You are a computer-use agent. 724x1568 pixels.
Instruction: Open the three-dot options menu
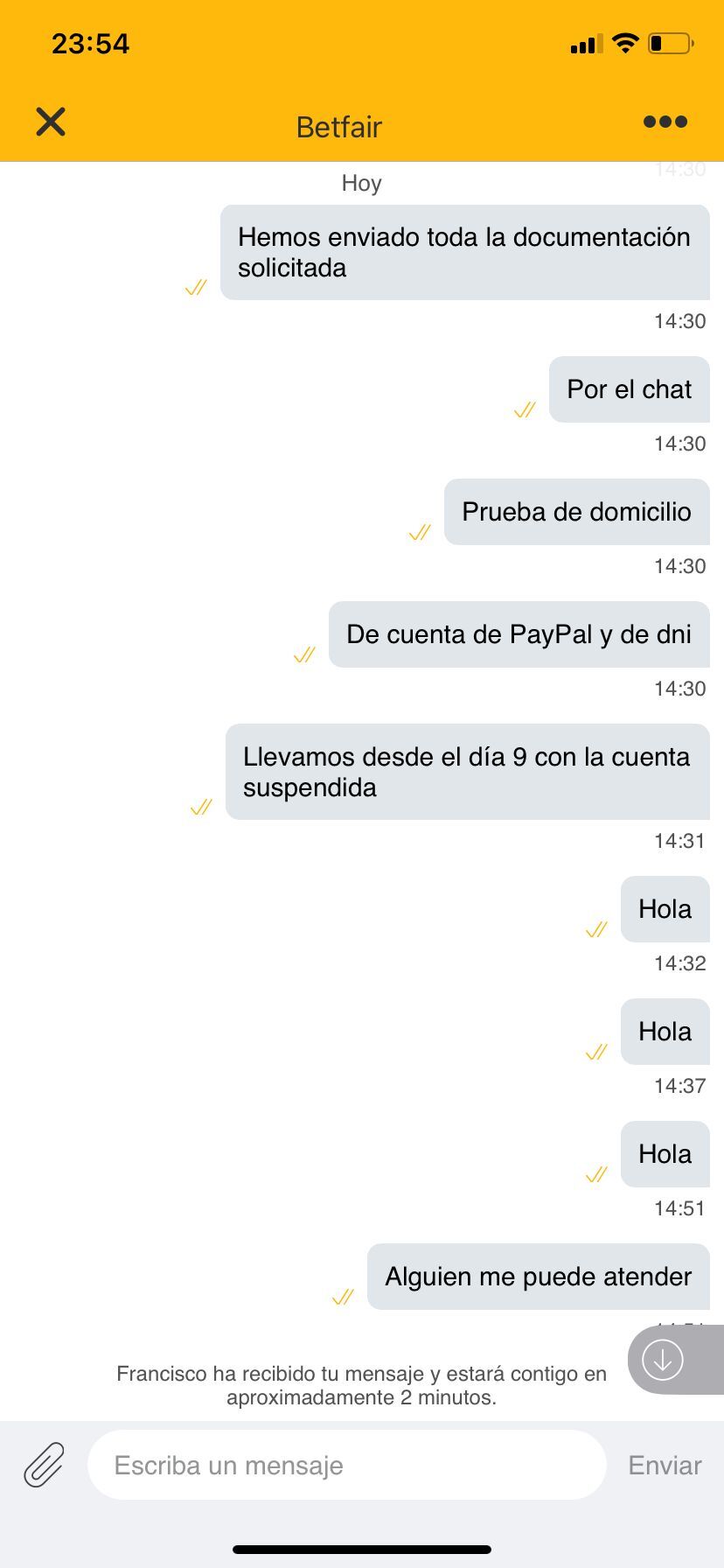point(665,122)
